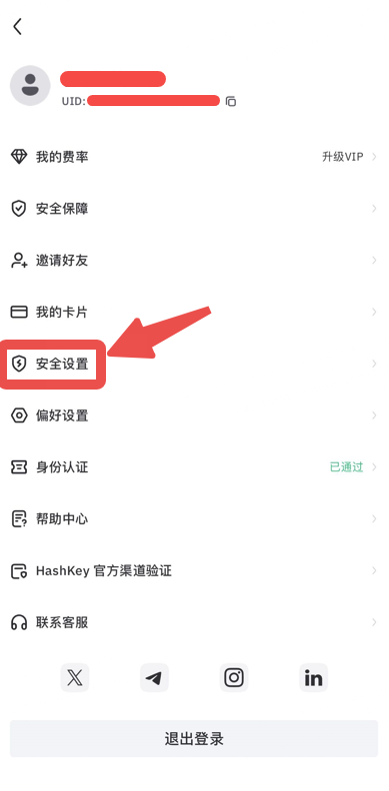This screenshot has width=389, height=791.
Task: Copy the UID with the copy icon
Action: point(231,101)
